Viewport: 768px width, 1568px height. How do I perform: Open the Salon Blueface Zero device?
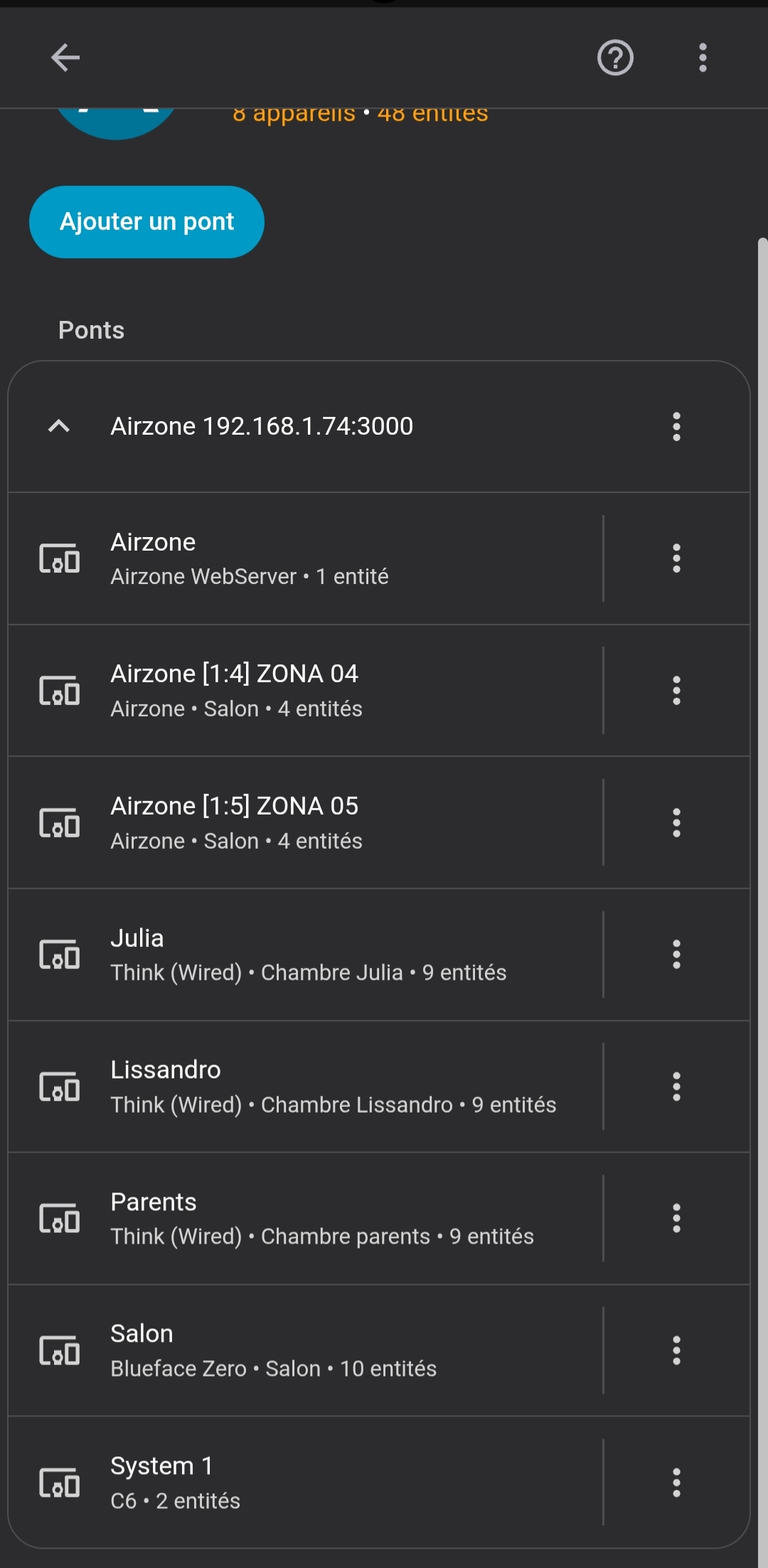[x=306, y=1350]
